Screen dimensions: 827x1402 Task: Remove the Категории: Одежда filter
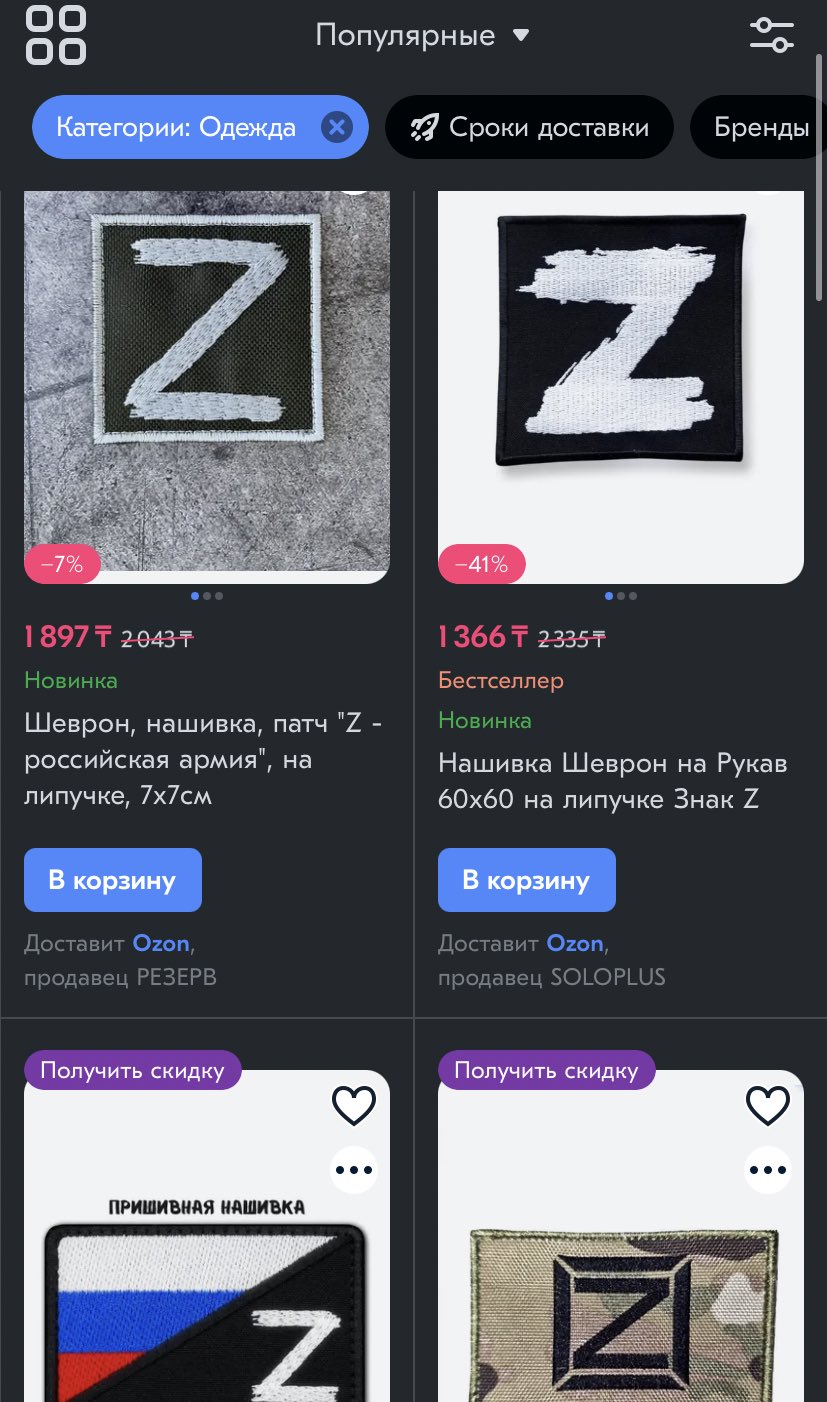pos(337,127)
